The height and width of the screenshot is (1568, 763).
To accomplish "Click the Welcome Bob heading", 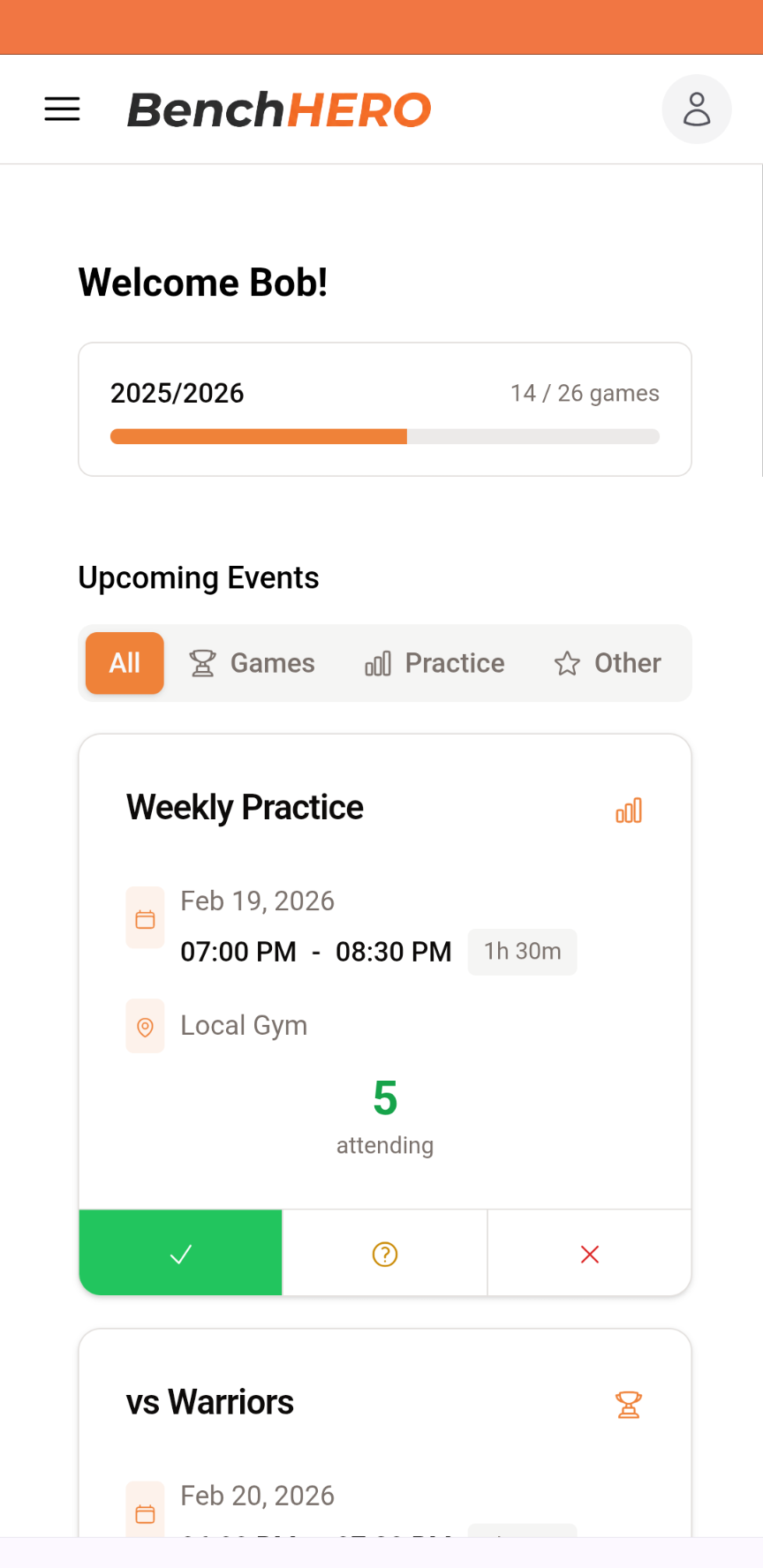I will 203,283.
